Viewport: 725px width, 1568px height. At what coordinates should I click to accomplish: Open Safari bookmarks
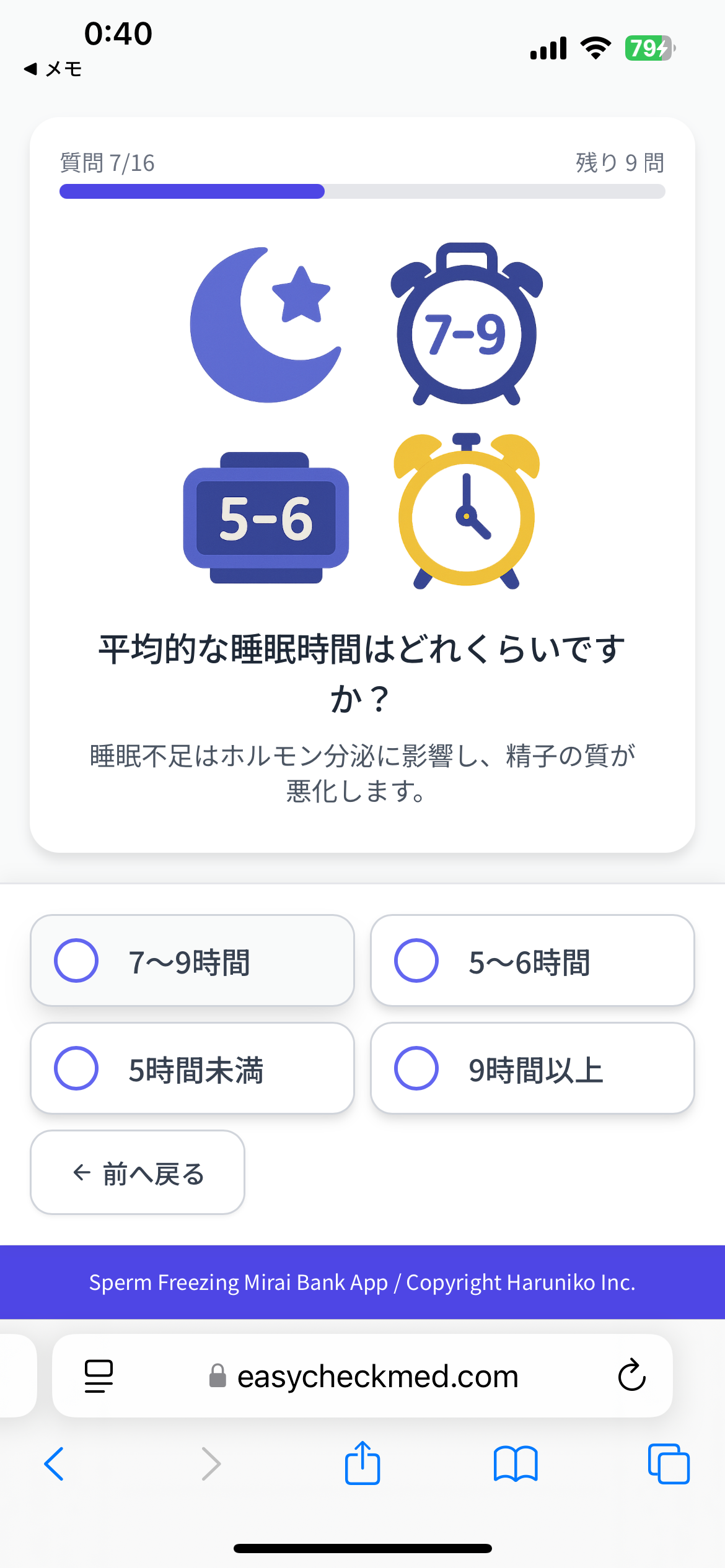[x=516, y=1464]
